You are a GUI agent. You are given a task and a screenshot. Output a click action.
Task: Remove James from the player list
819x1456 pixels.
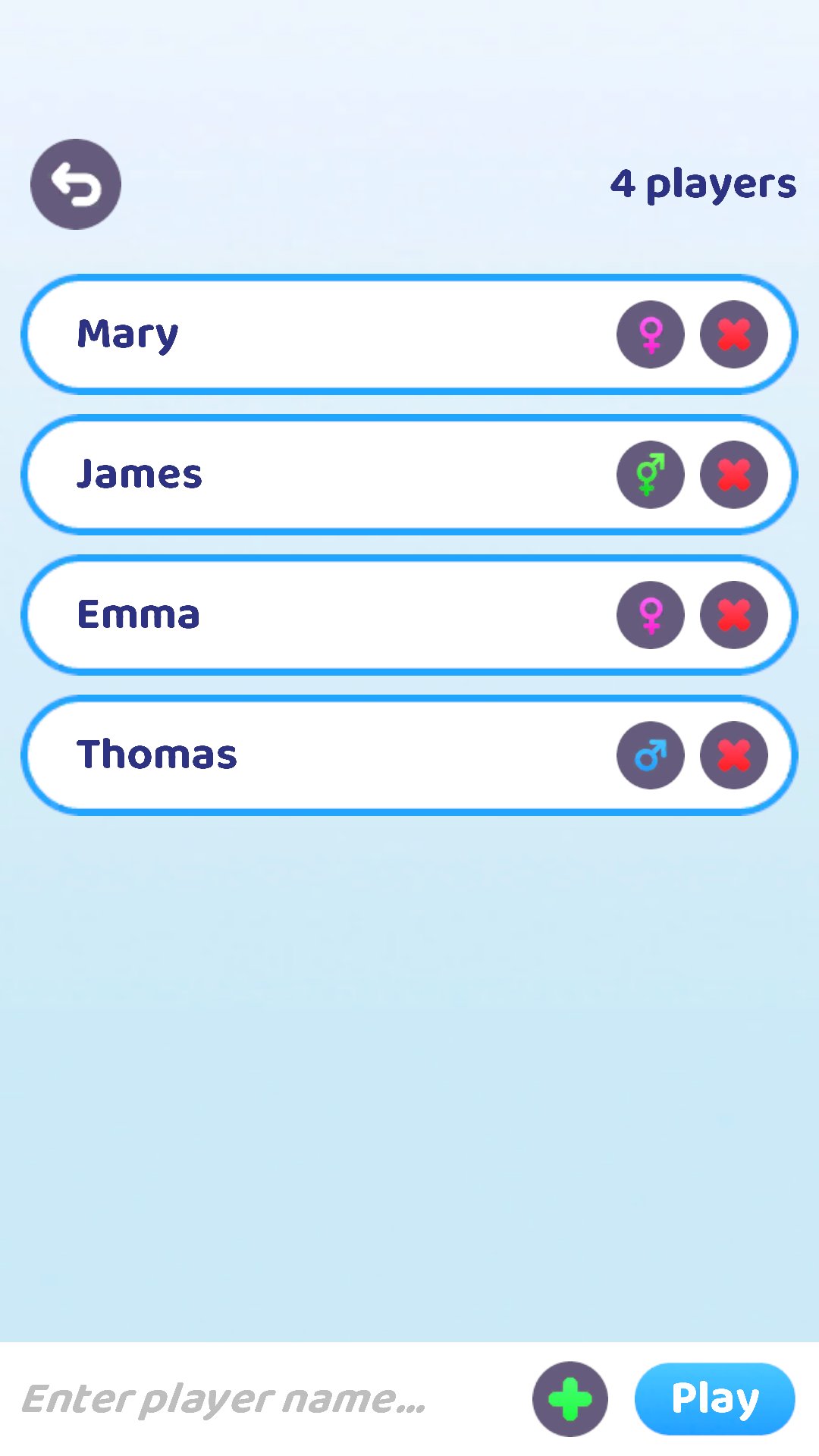click(734, 475)
